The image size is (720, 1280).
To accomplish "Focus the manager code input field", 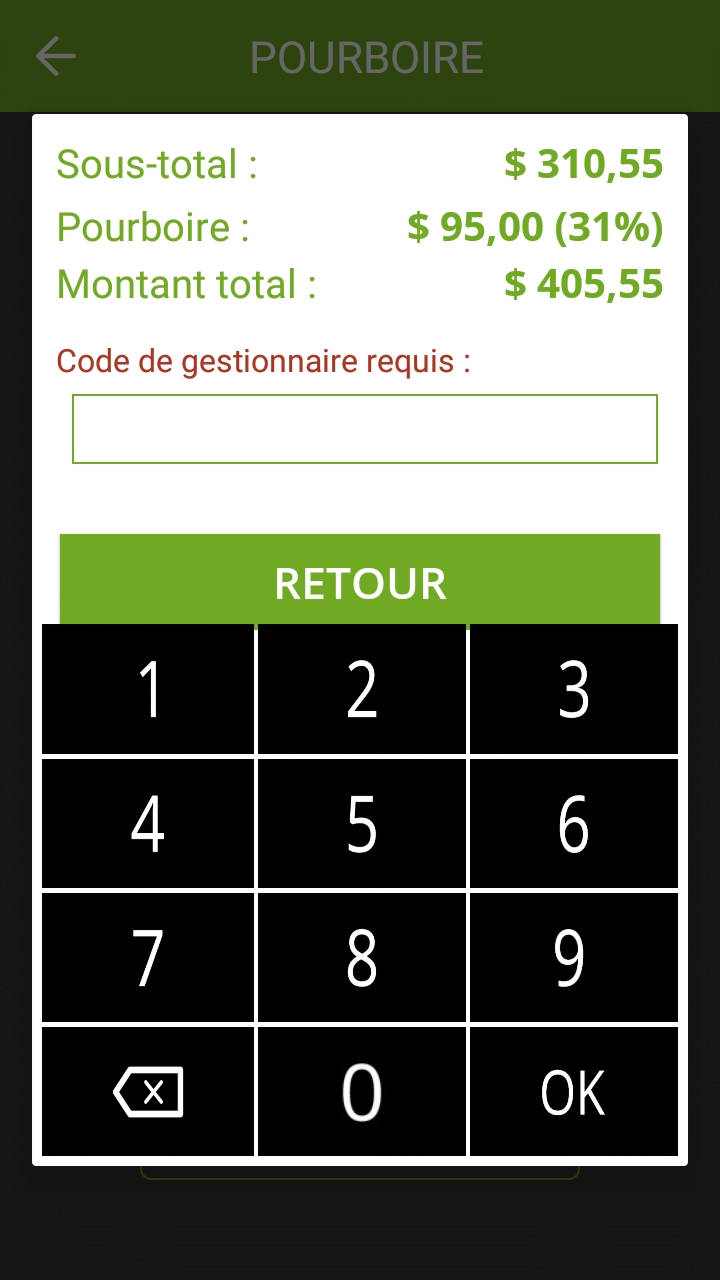I will (x=364, y=429).
